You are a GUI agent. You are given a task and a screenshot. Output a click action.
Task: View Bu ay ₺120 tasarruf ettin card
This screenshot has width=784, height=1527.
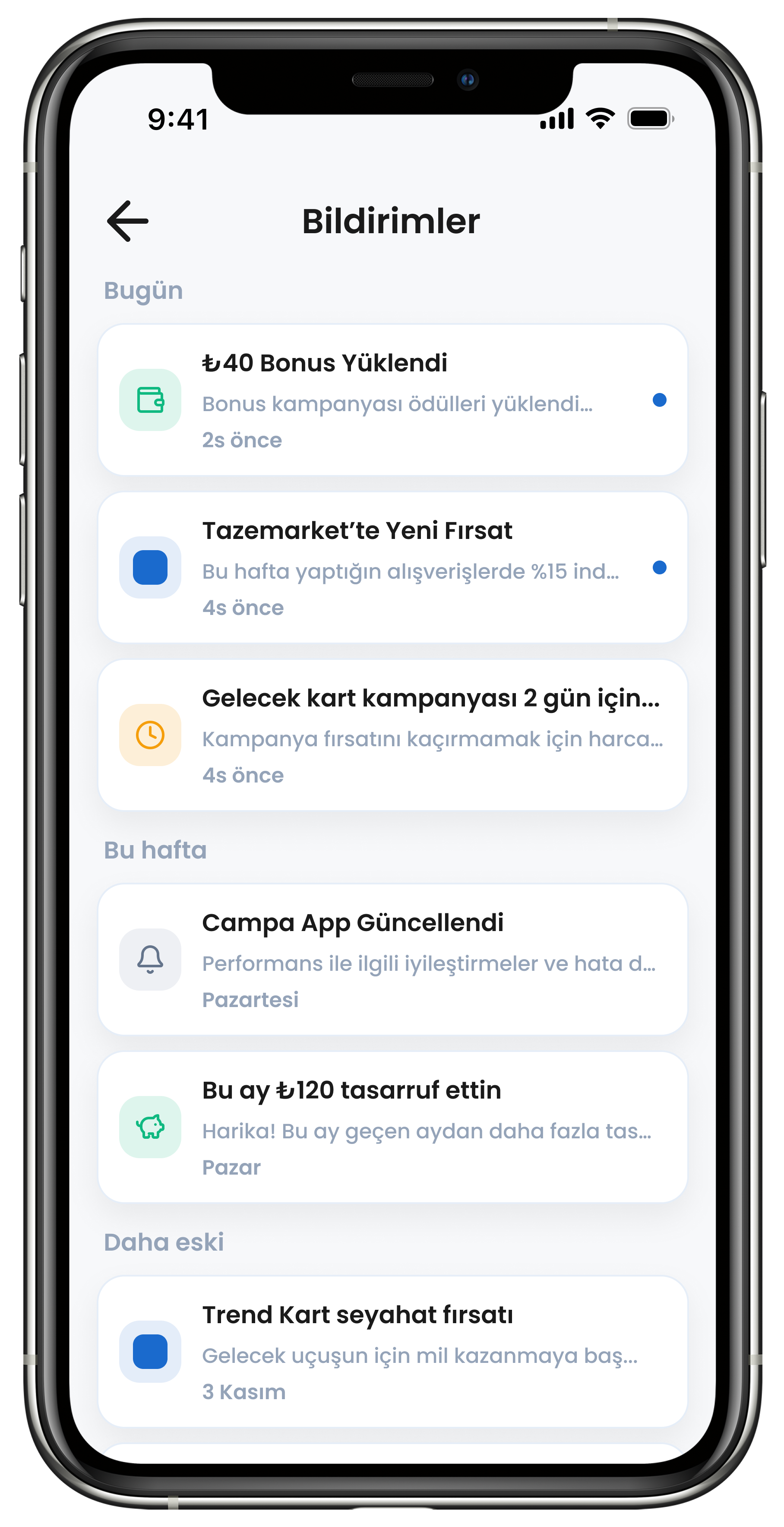click(x=392, y=1127)
